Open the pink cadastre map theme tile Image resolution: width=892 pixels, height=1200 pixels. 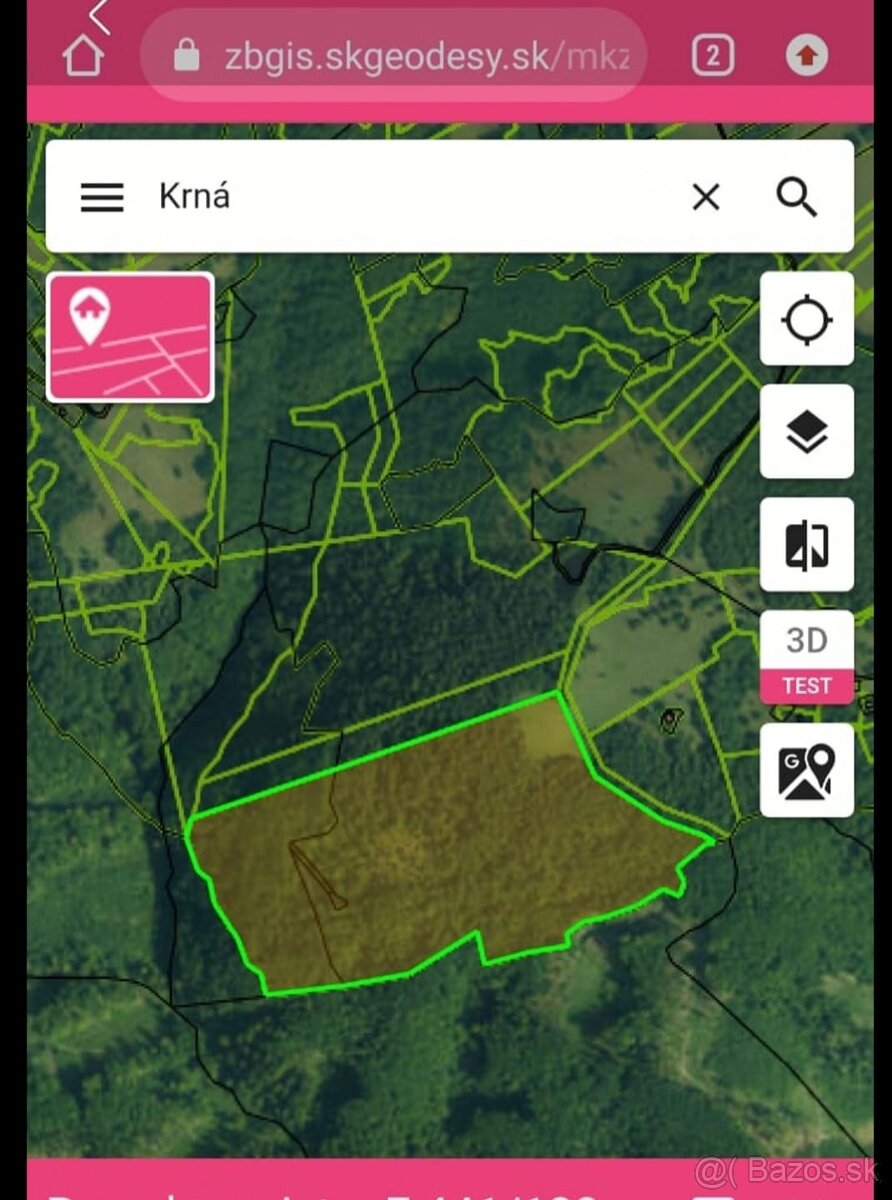pos(131,338)
